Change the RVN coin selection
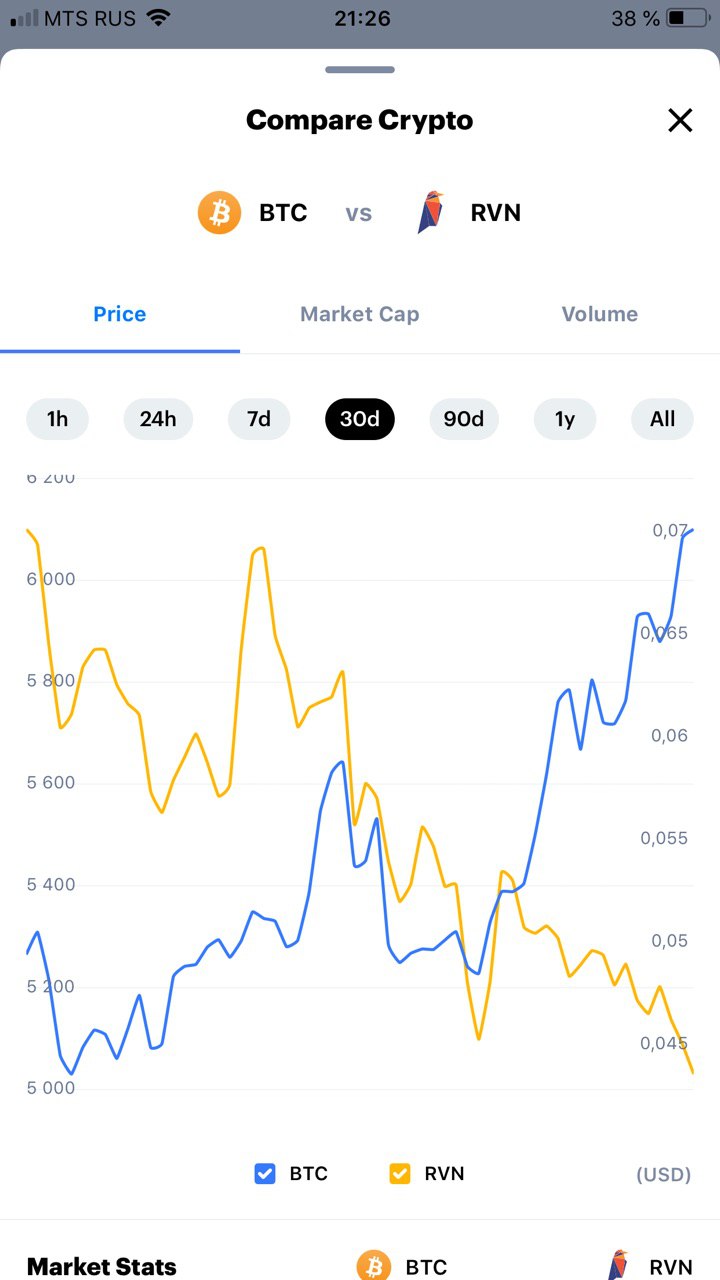720x1280 pixels. coord(469,213)
